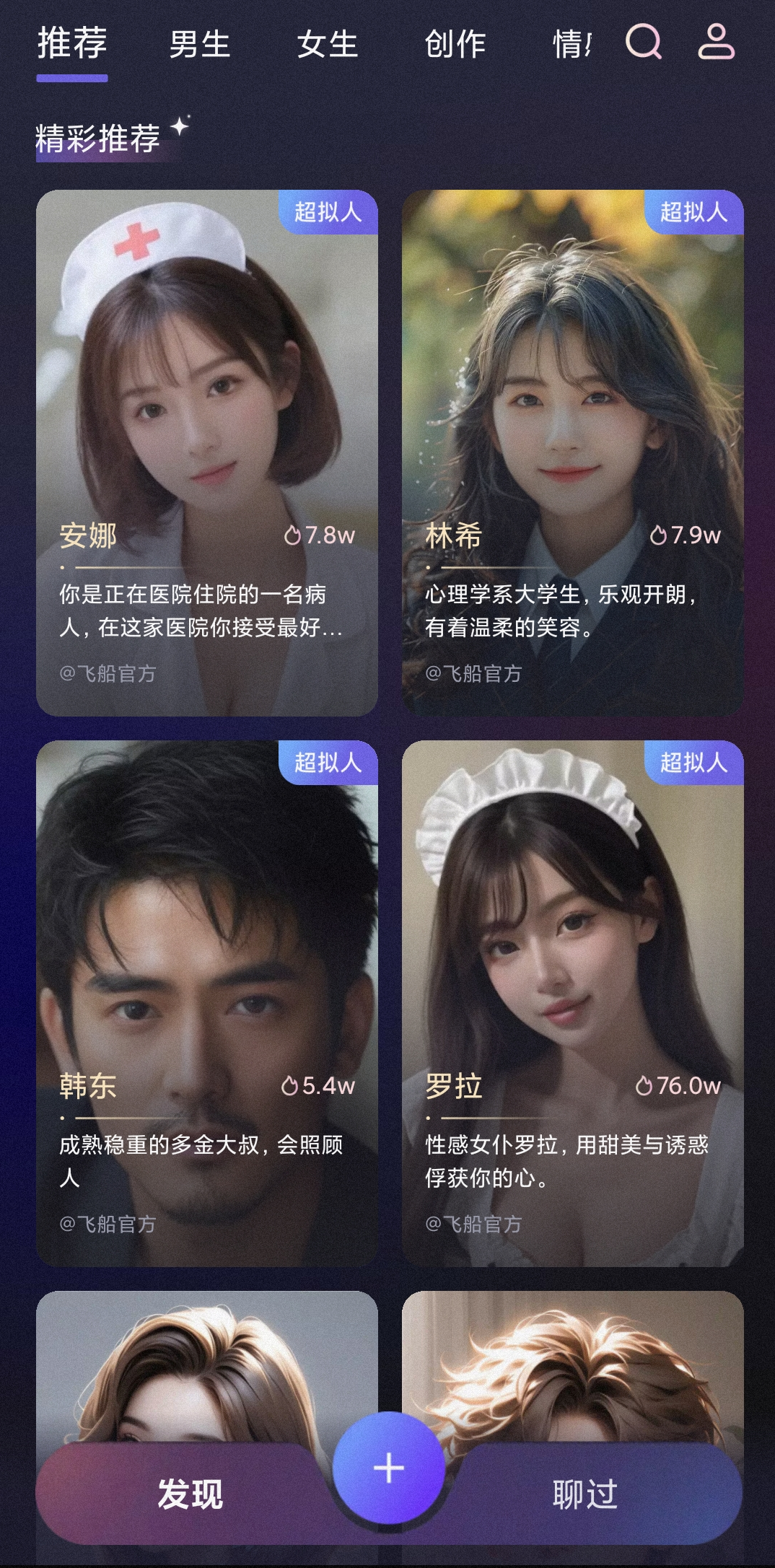Open the 林希 character card
775x1568 pixels.
tap(573, 452)
